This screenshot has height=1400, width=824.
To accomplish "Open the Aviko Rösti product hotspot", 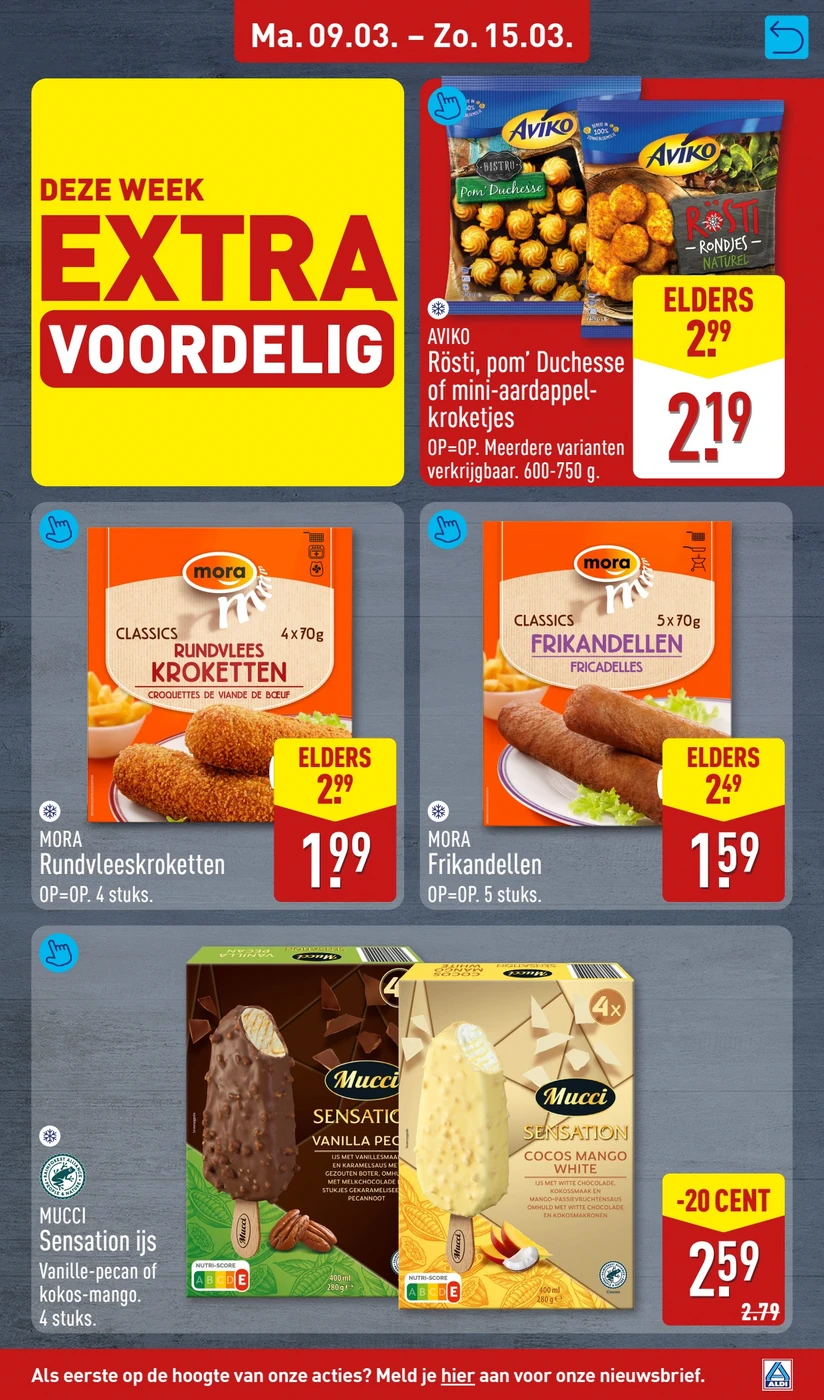I will [x=447, y=102].
